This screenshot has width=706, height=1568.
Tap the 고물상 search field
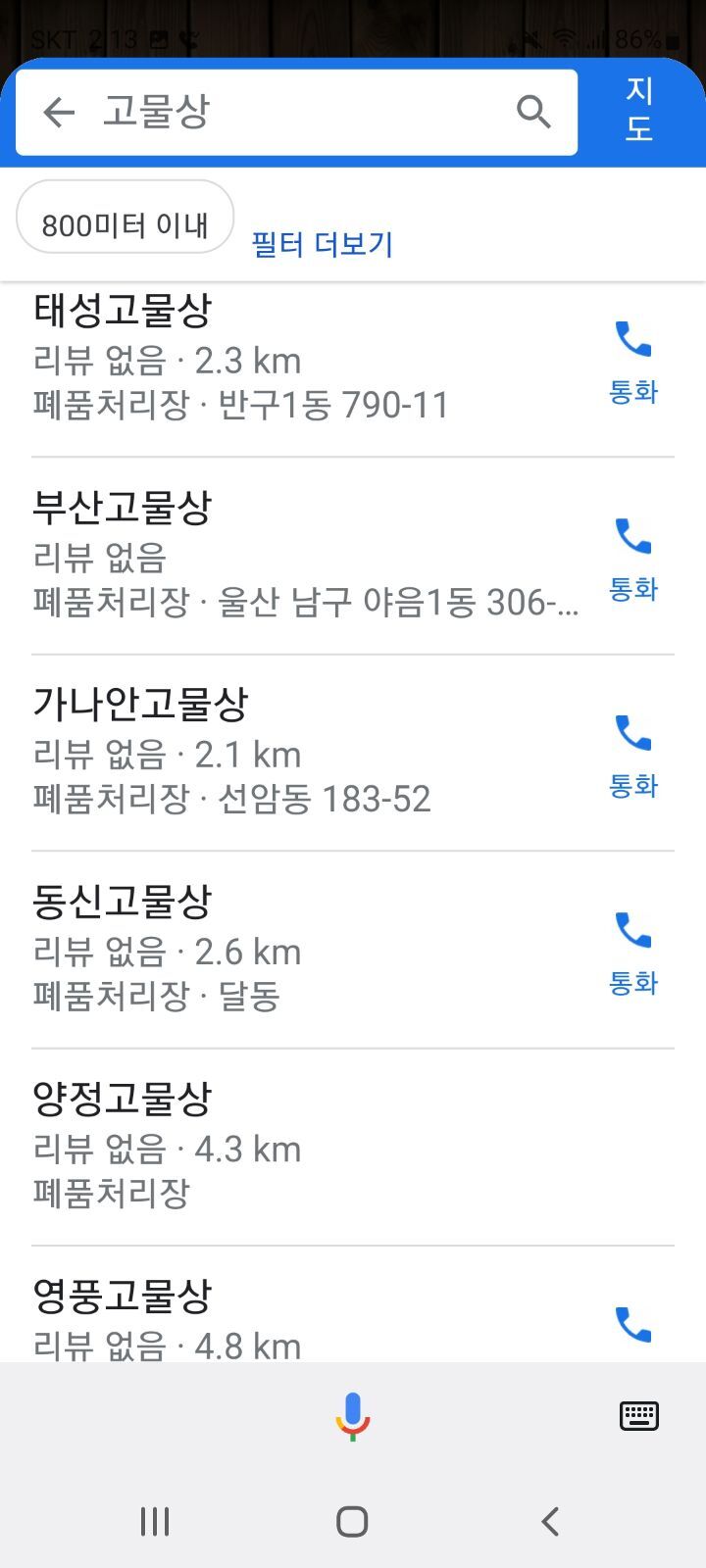(x=294, y=112)
